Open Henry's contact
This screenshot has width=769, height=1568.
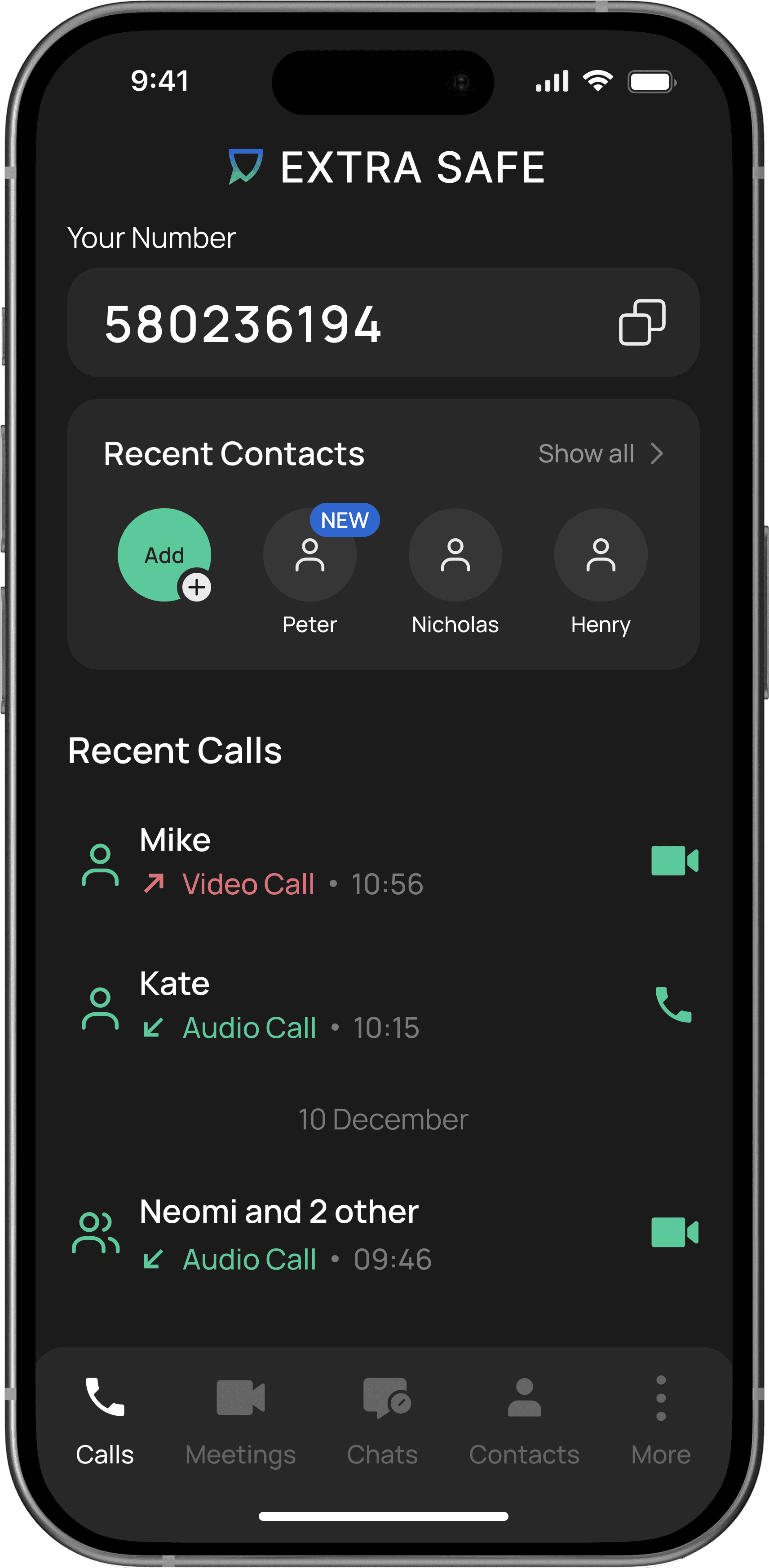point(601,555)
